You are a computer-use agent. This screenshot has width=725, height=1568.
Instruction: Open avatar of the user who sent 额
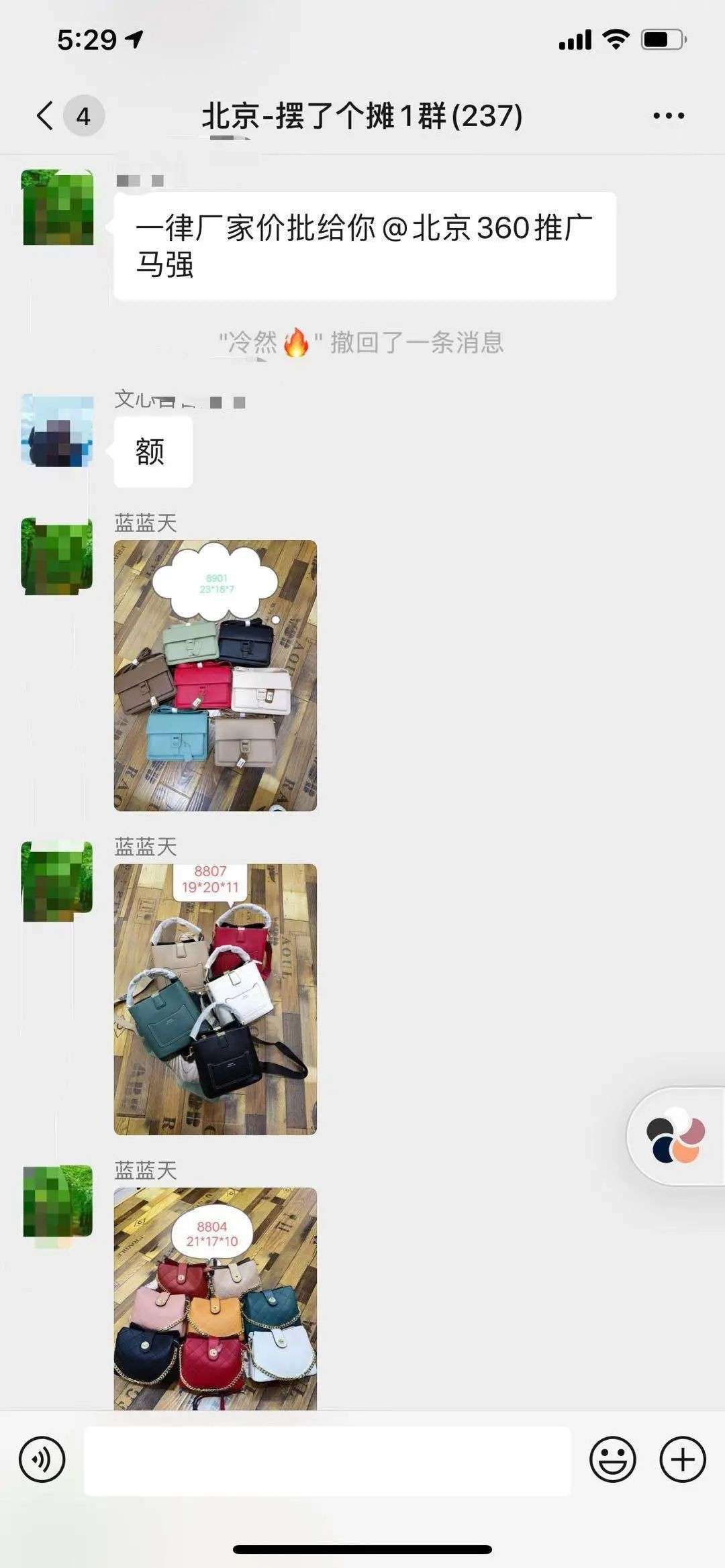pyautogui.click(x=57, y=431)
